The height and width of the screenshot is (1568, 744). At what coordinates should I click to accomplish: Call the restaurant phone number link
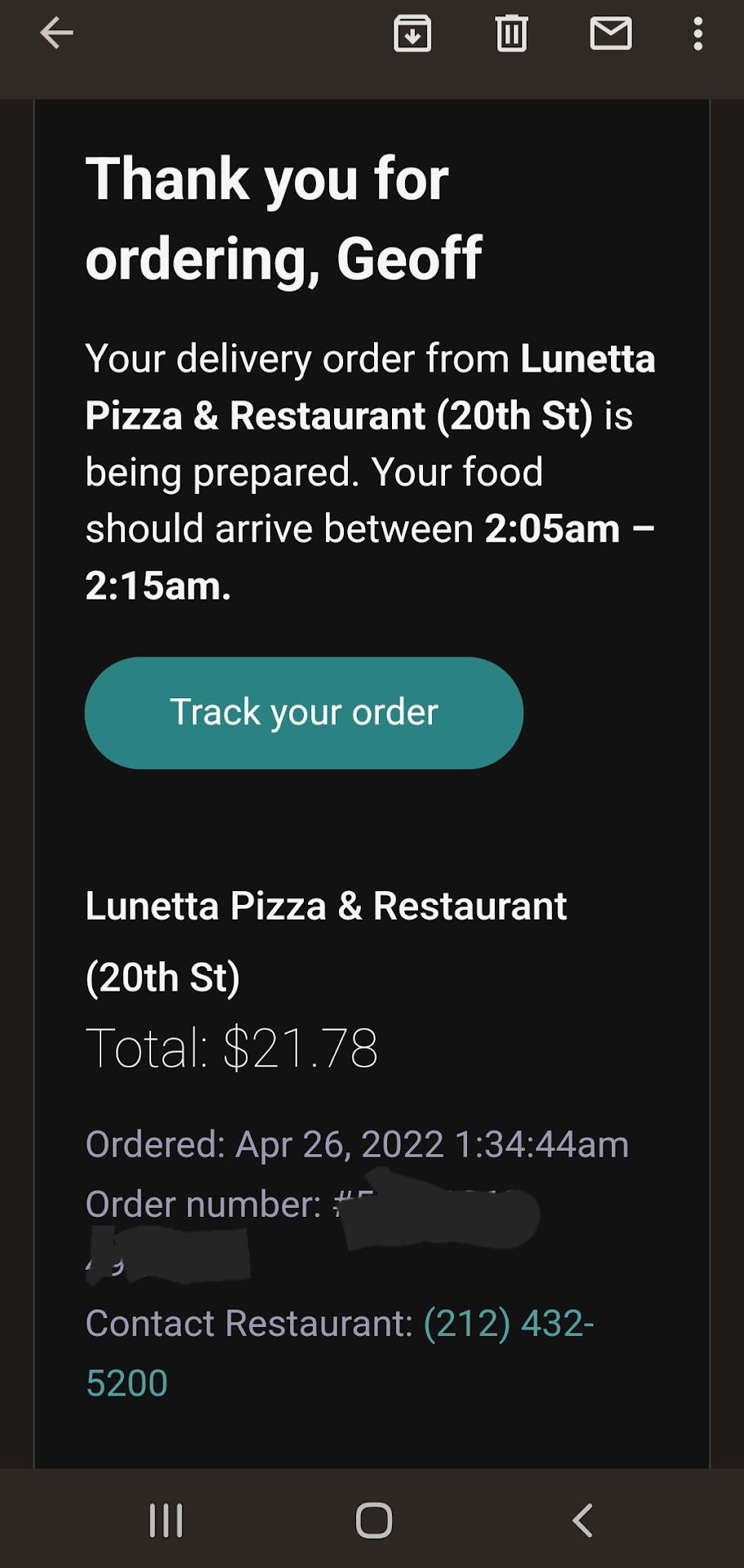pos(507,1324)
